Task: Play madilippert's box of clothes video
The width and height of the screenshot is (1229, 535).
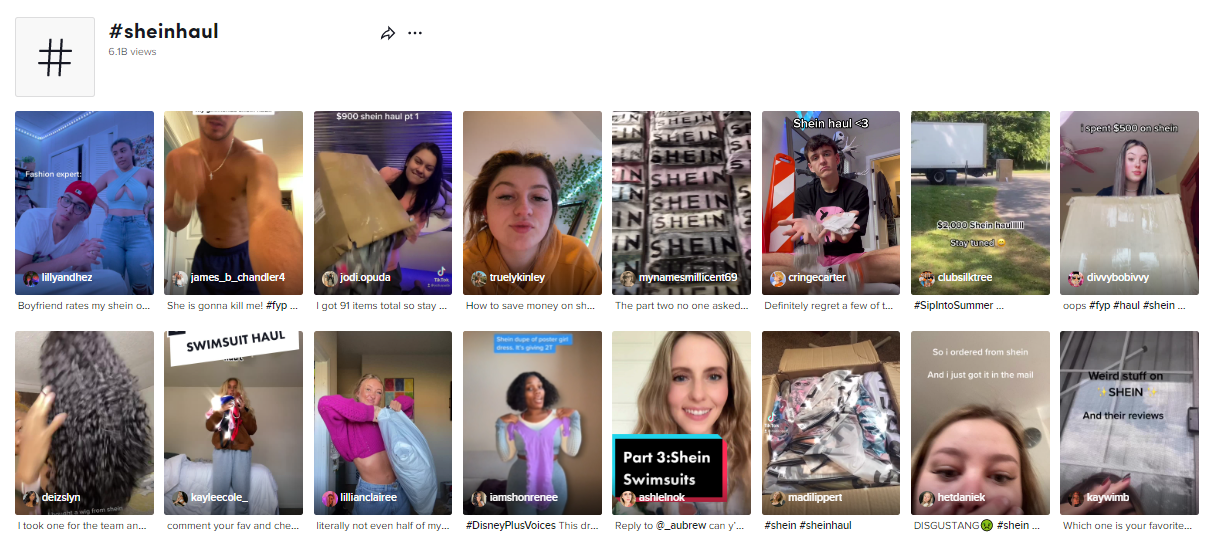Action: pos(831,420)
